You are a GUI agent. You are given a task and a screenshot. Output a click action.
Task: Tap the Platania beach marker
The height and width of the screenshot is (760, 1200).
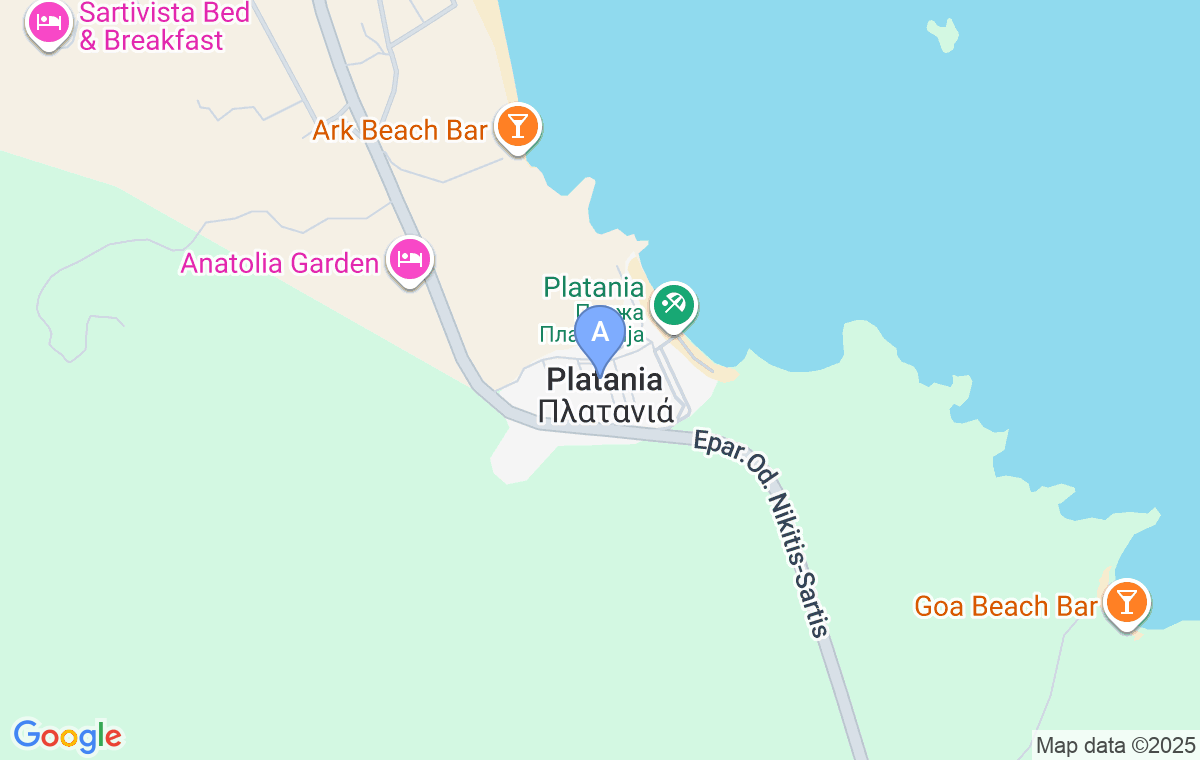click(x=674, y=304)
